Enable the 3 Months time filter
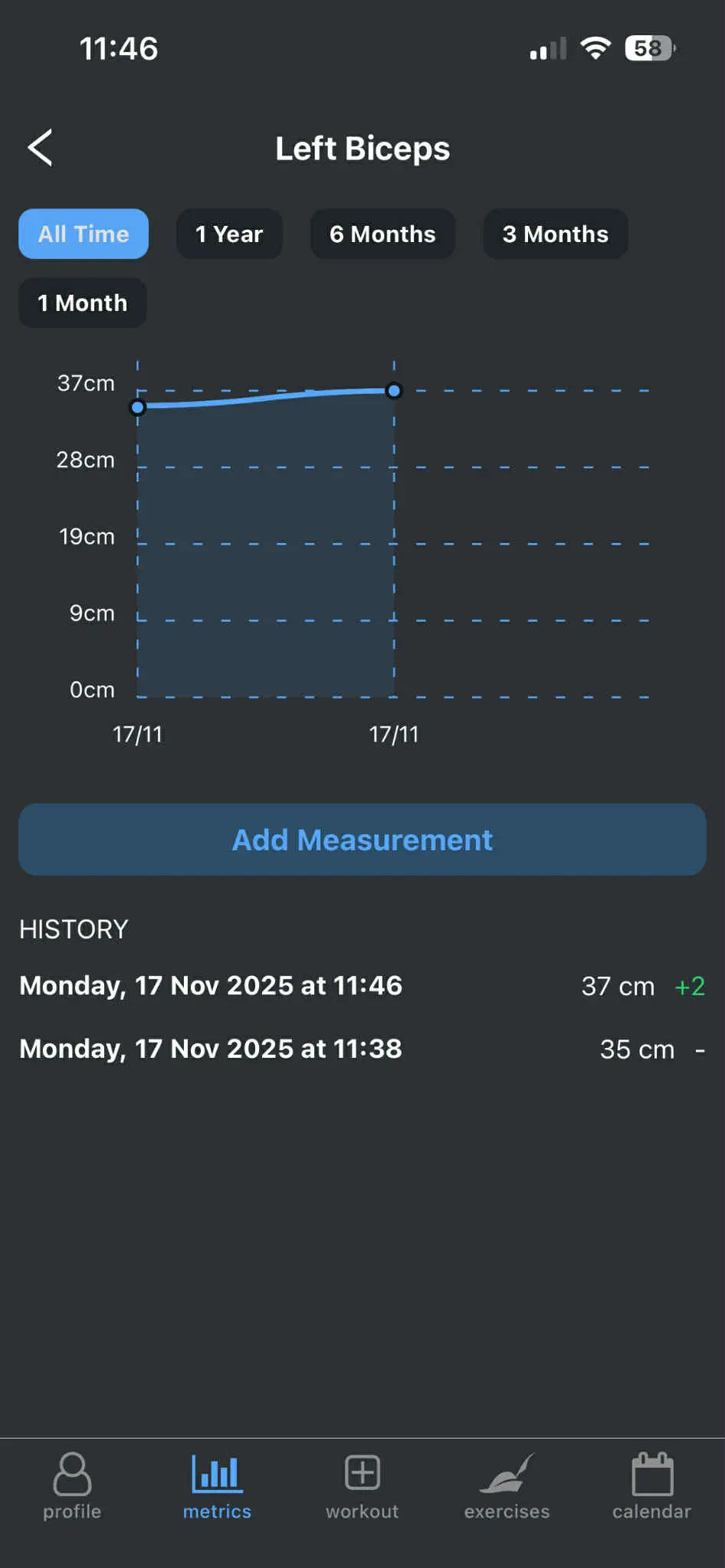Image resolution: width=725 pixels, height=1568 pixels. (554, 234)
